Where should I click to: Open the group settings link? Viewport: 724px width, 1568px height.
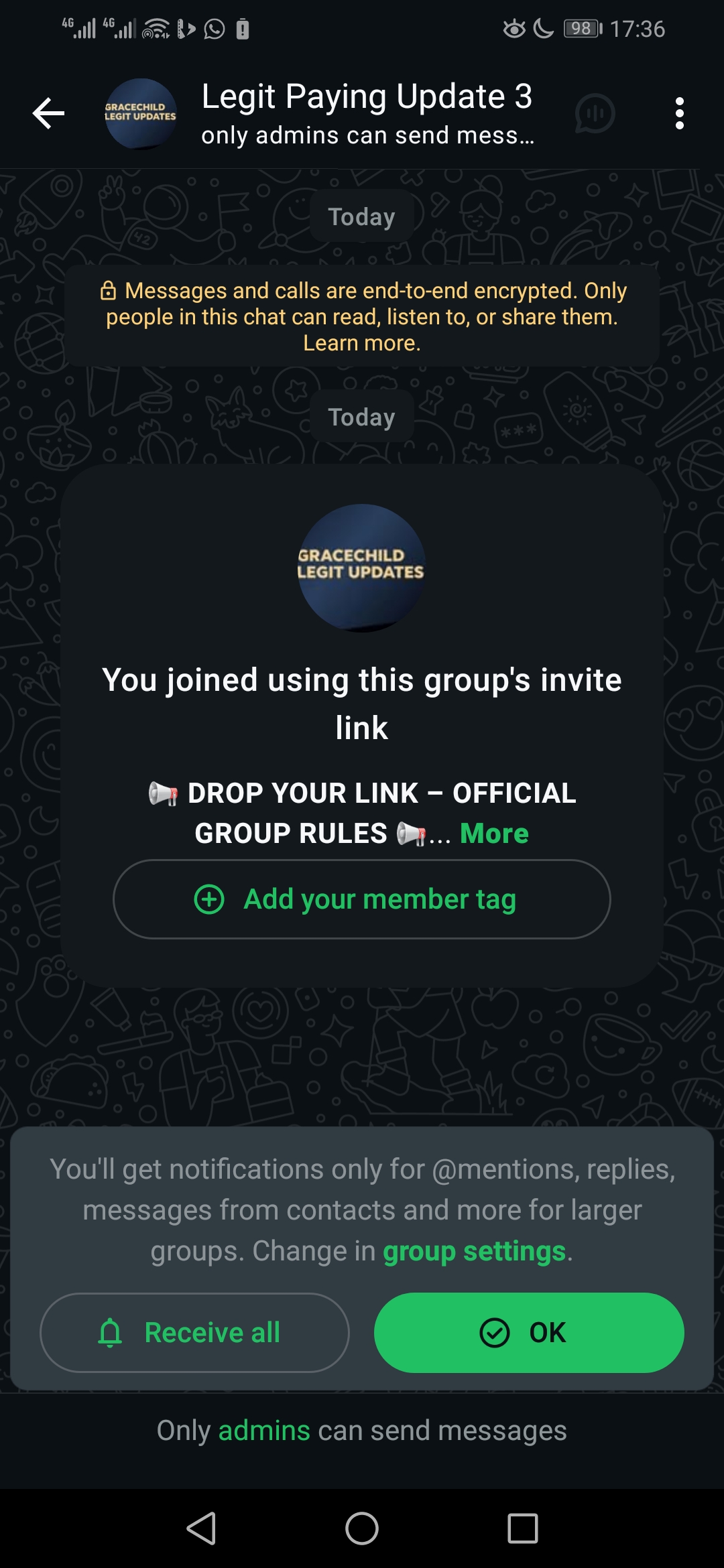click(x=474, y=1251)
